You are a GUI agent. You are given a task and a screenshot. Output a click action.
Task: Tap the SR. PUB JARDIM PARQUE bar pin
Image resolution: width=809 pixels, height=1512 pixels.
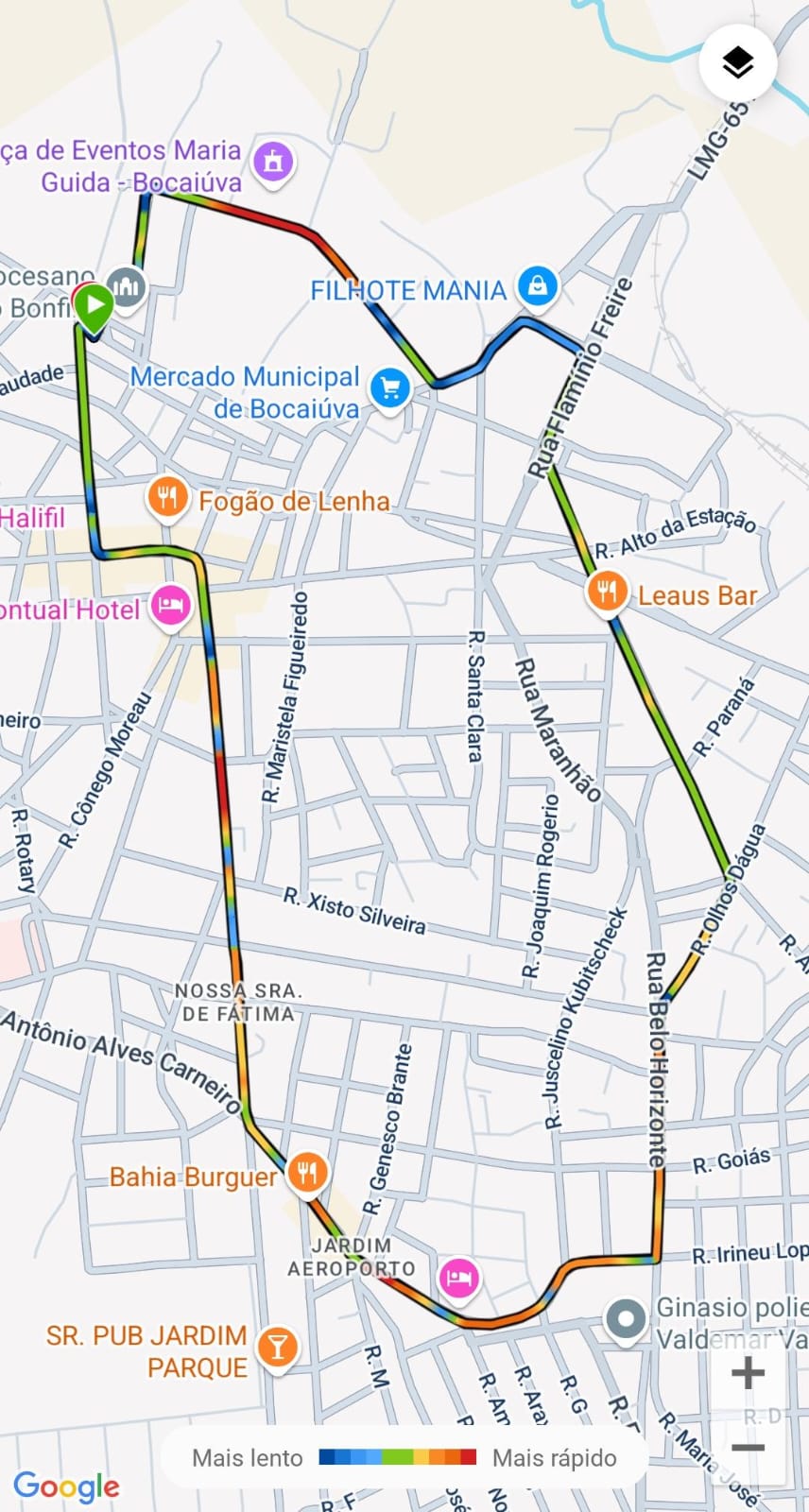tap(277, 1348)
